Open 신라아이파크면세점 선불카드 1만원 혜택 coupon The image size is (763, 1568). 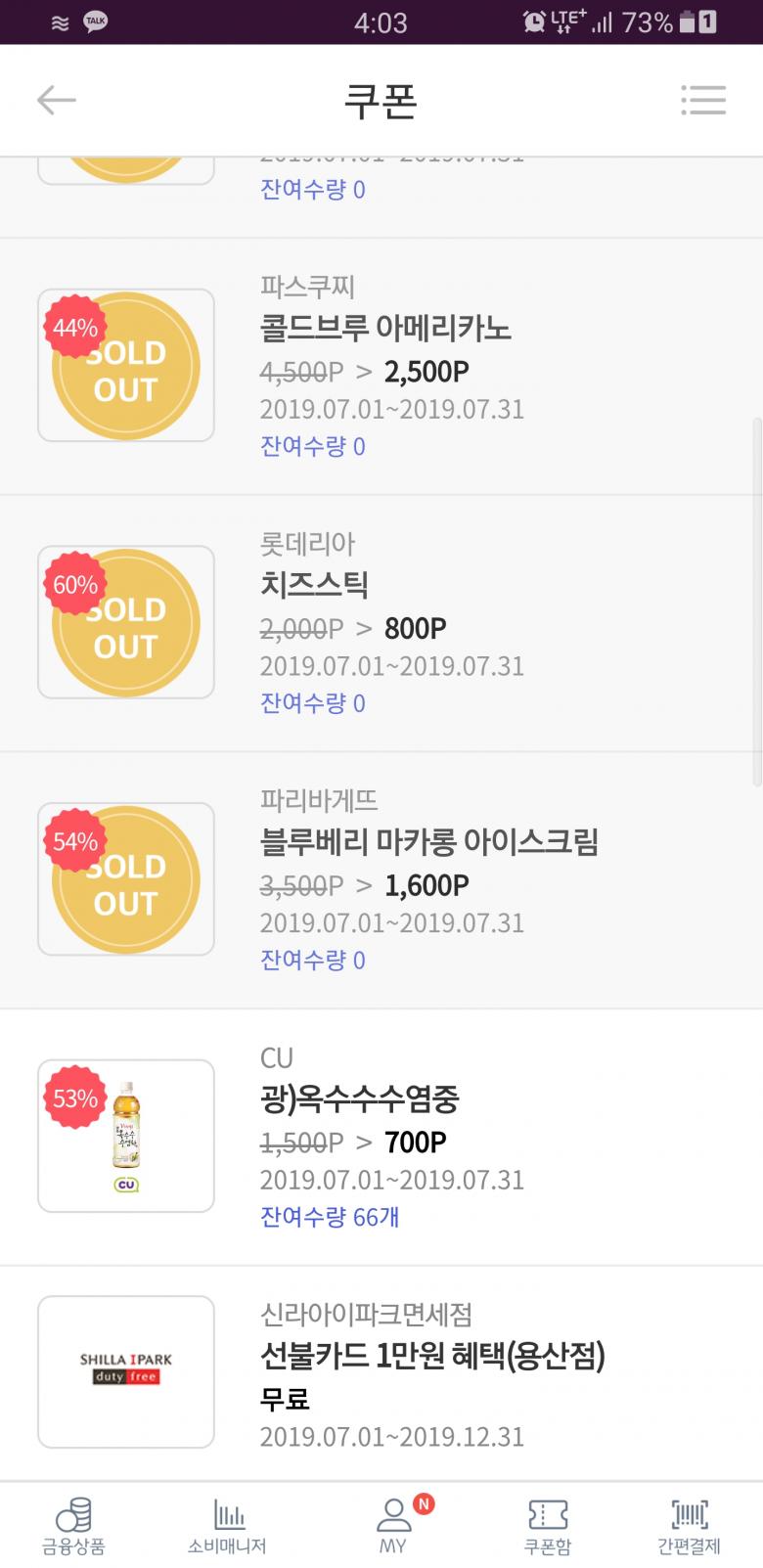point(432,1357)
